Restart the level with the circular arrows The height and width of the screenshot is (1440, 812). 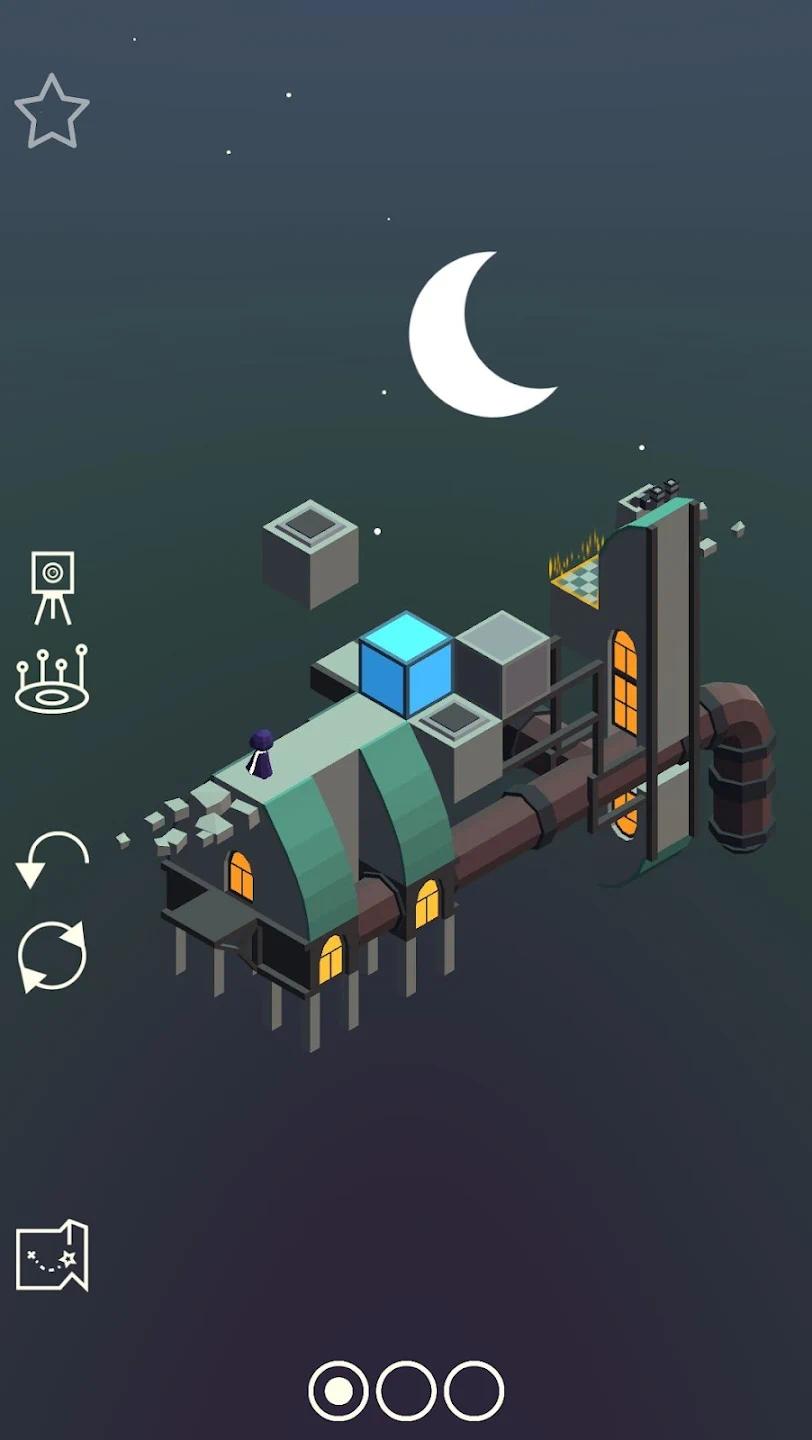click(x=52, y=957)
